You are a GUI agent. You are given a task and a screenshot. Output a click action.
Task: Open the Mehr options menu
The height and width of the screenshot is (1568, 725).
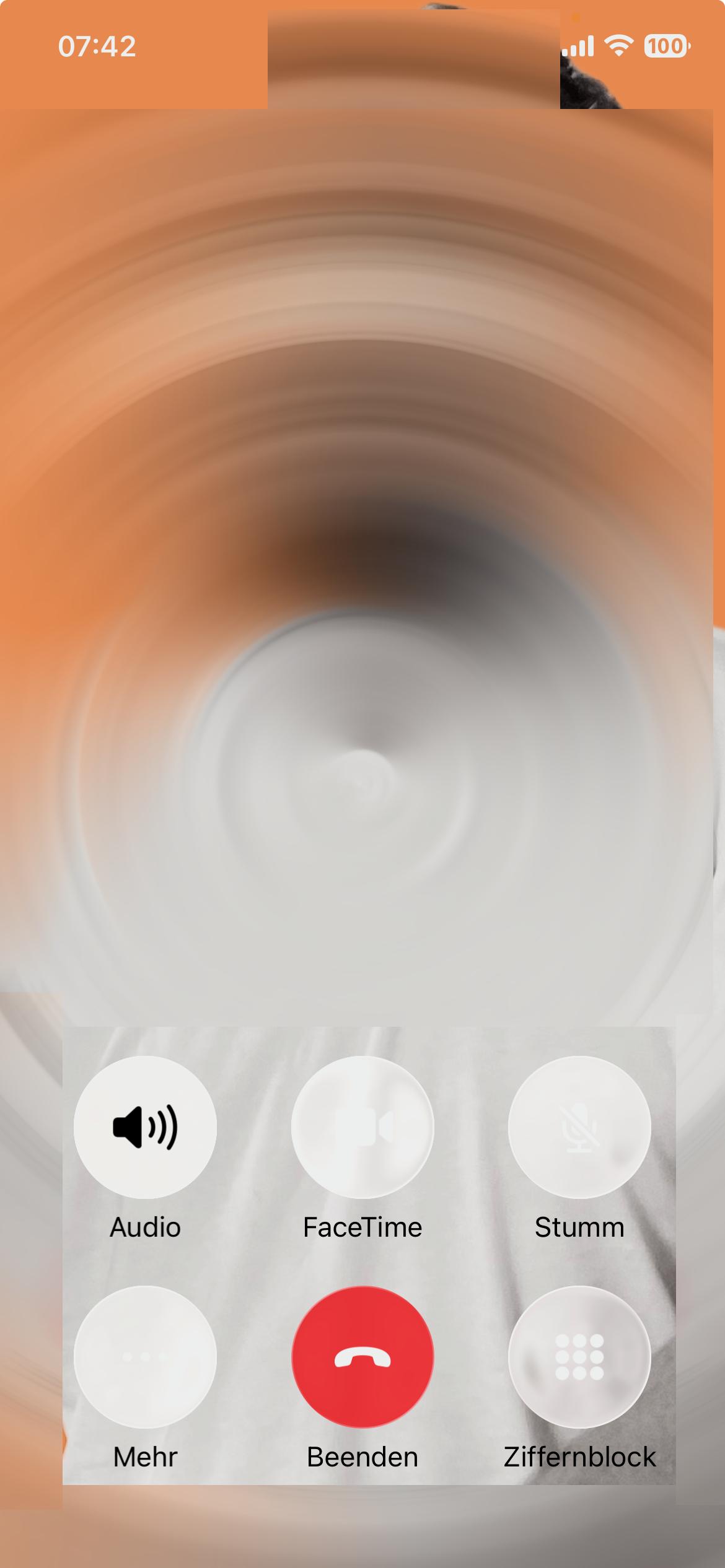click(145, 1357)
